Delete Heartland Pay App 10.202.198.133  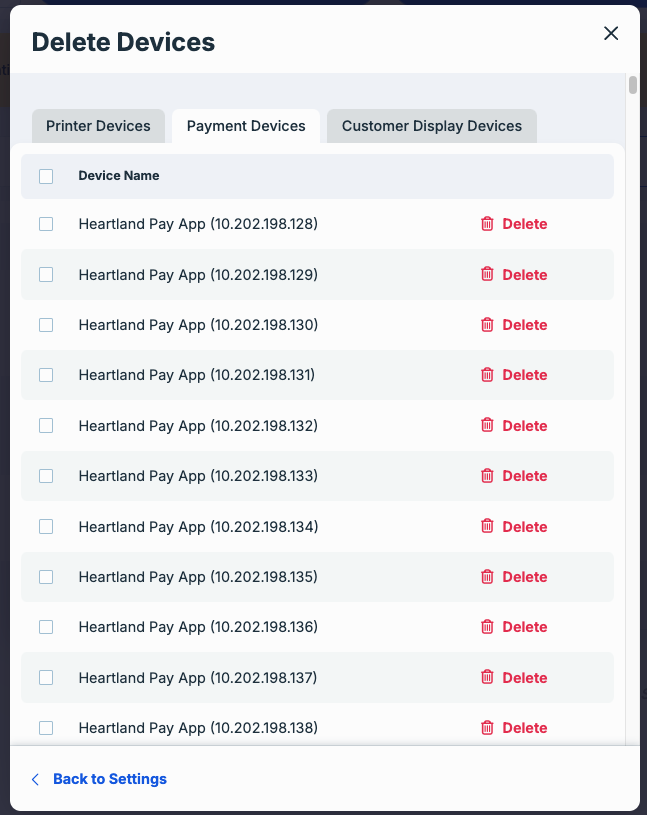click(x=514, y=476)
